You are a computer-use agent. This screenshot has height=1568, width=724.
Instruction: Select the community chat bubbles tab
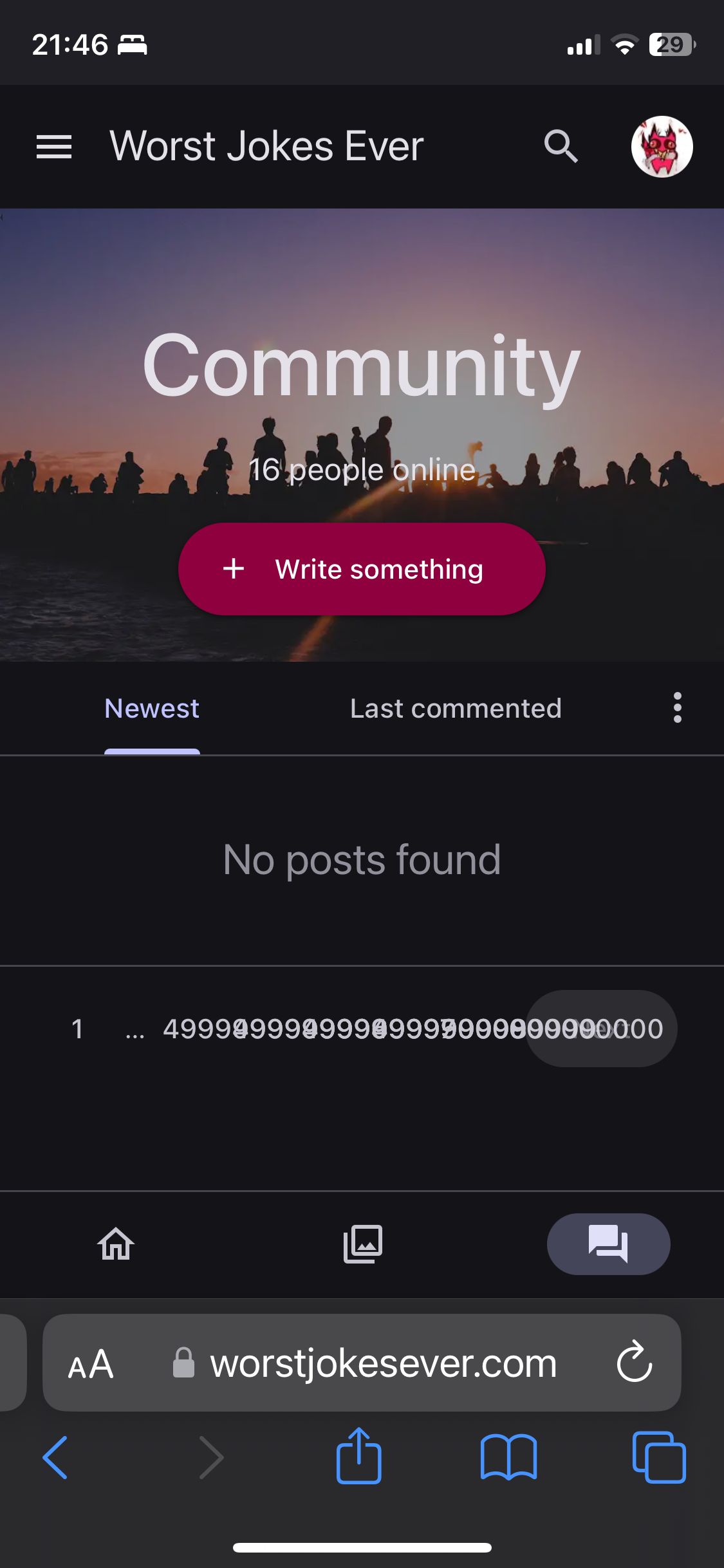point(608,1244)
